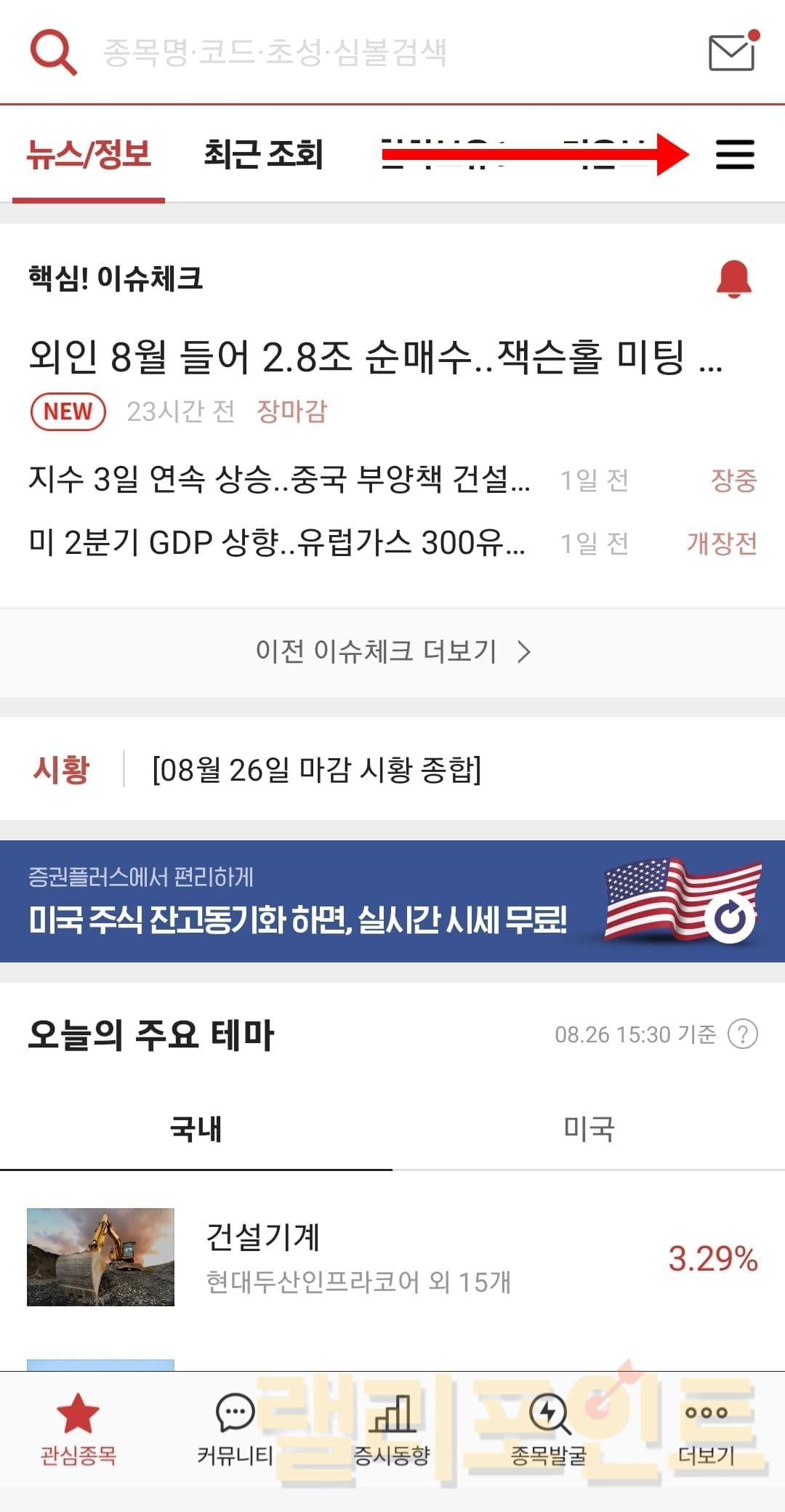Tap the help icon next to 08.26 15:30 기준

tap(743, 1034)
